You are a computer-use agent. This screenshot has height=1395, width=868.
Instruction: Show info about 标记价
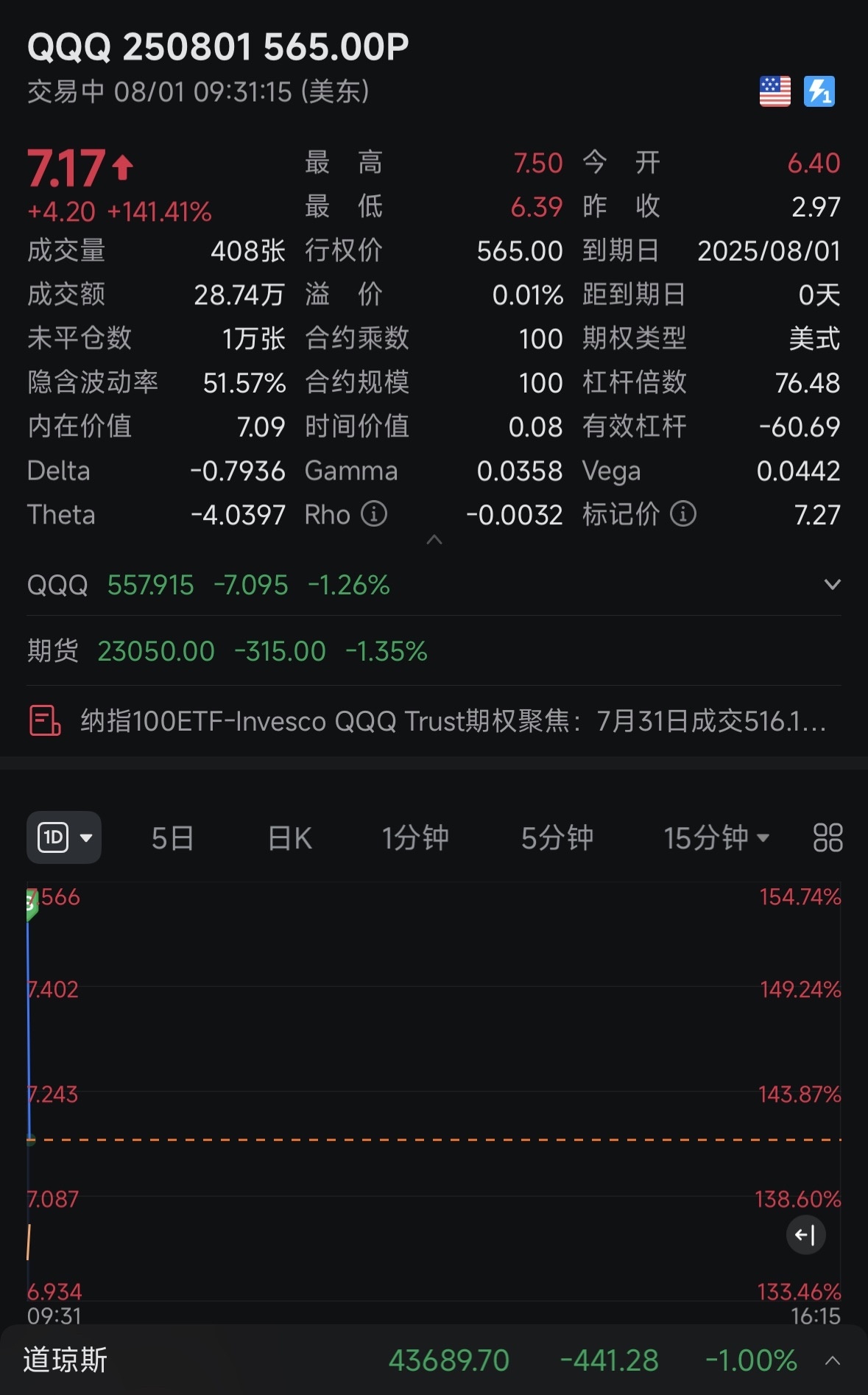click(683, 514)
